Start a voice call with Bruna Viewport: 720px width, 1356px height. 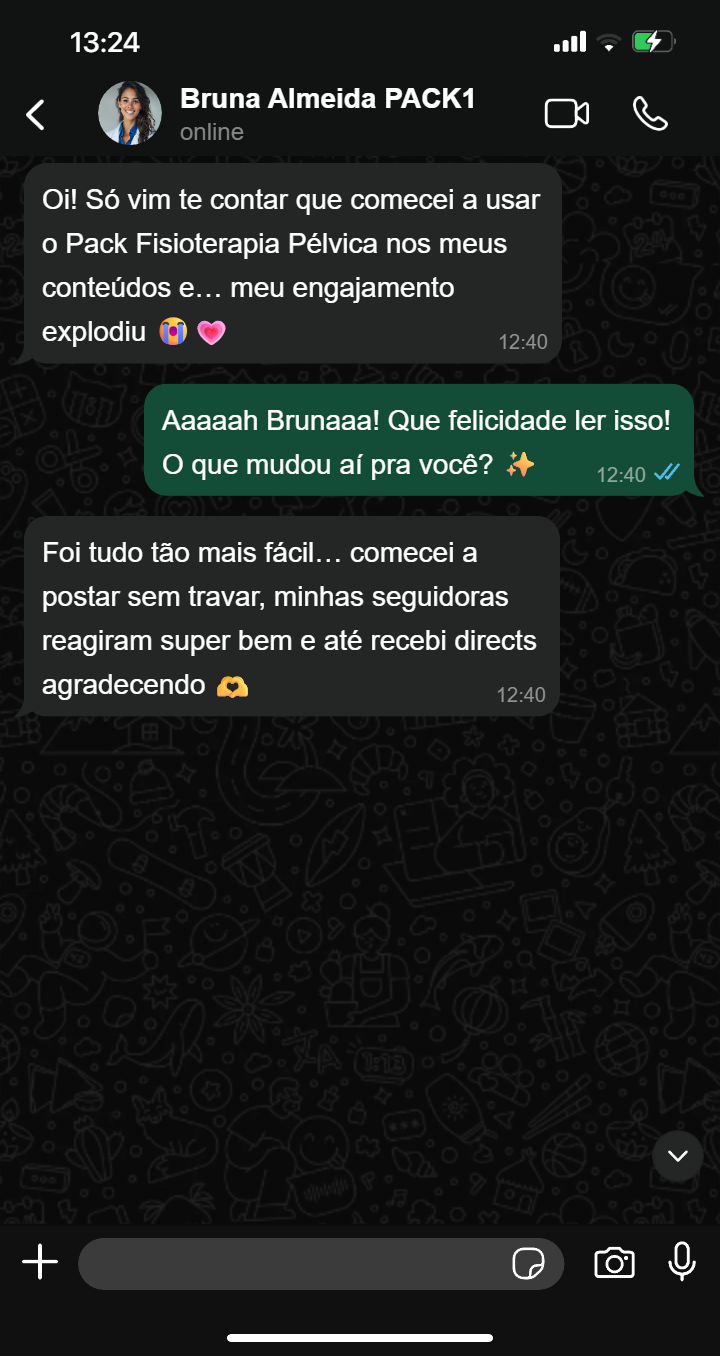[x=652, y=113]
